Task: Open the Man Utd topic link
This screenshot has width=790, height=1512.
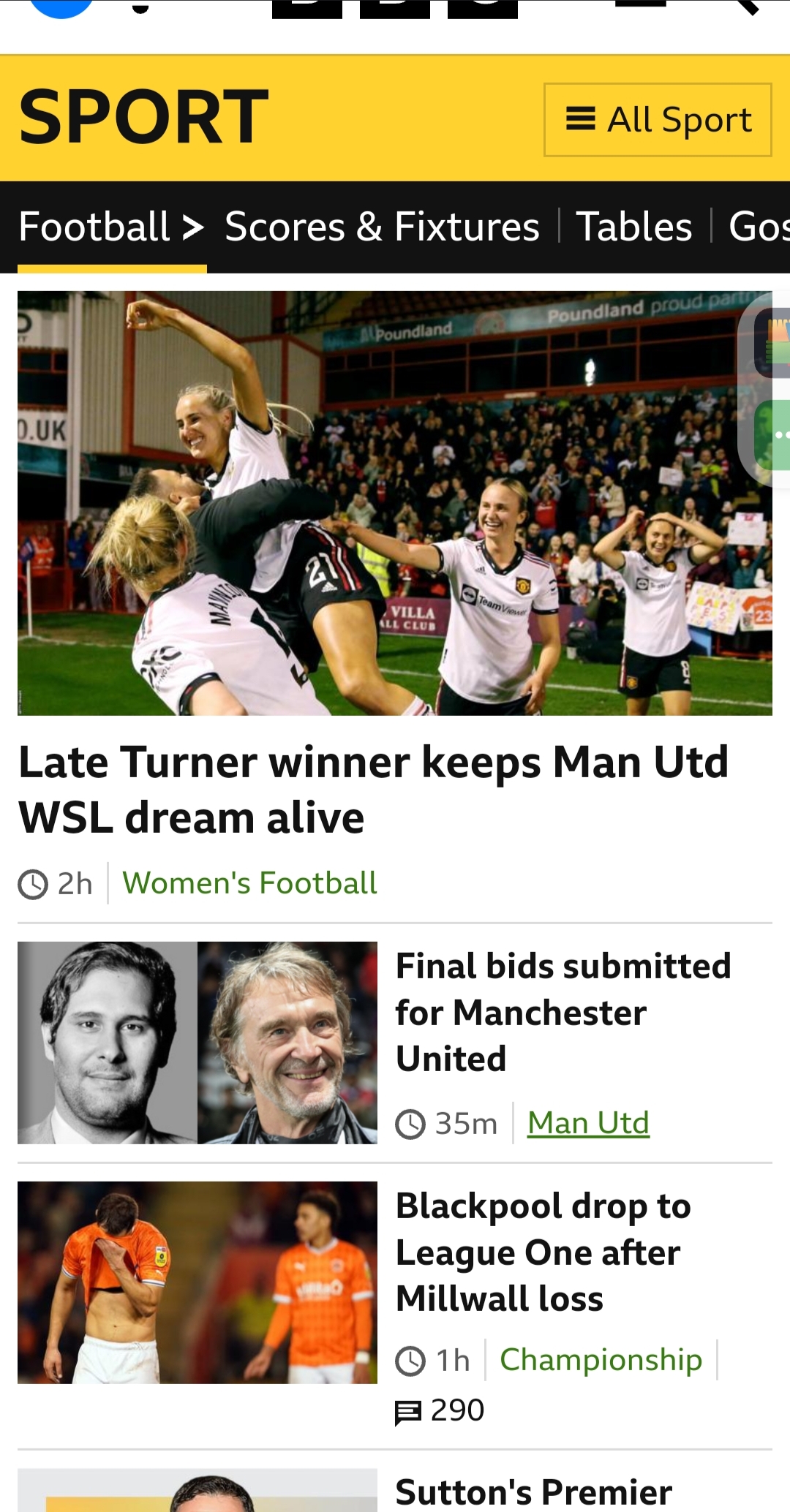Action: click(588, 1123)
